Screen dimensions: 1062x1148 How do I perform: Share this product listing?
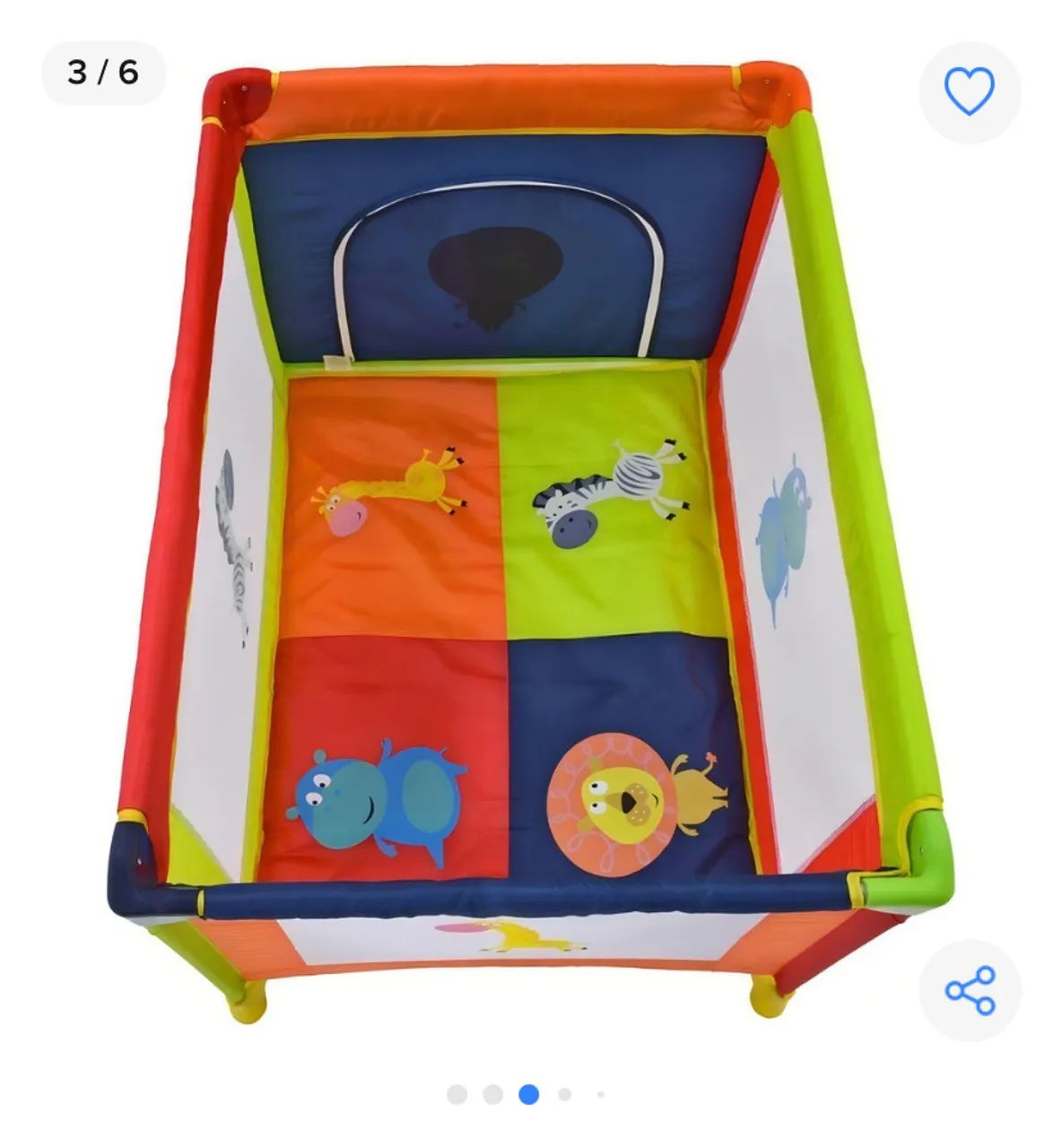(x=970, y=990)
